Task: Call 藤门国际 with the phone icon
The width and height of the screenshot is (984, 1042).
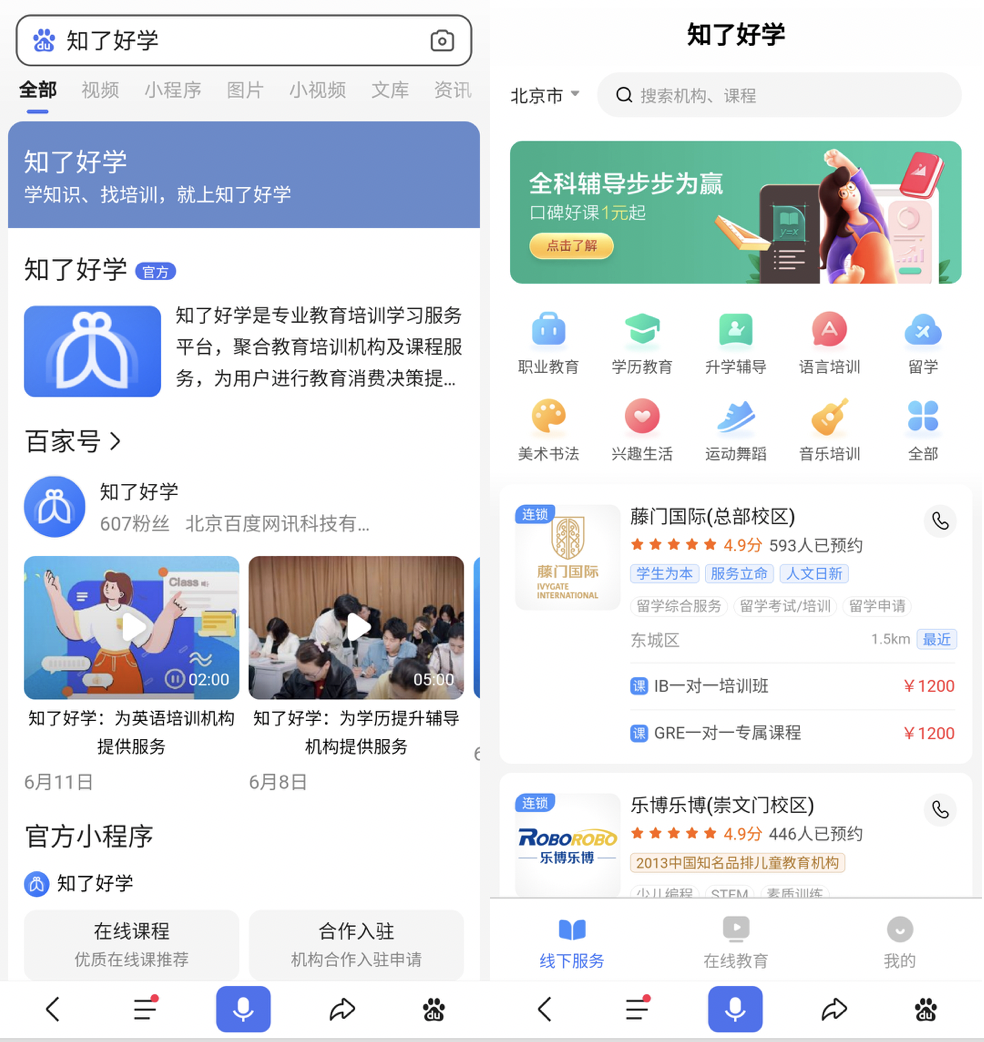Action: tap(940, 521)
